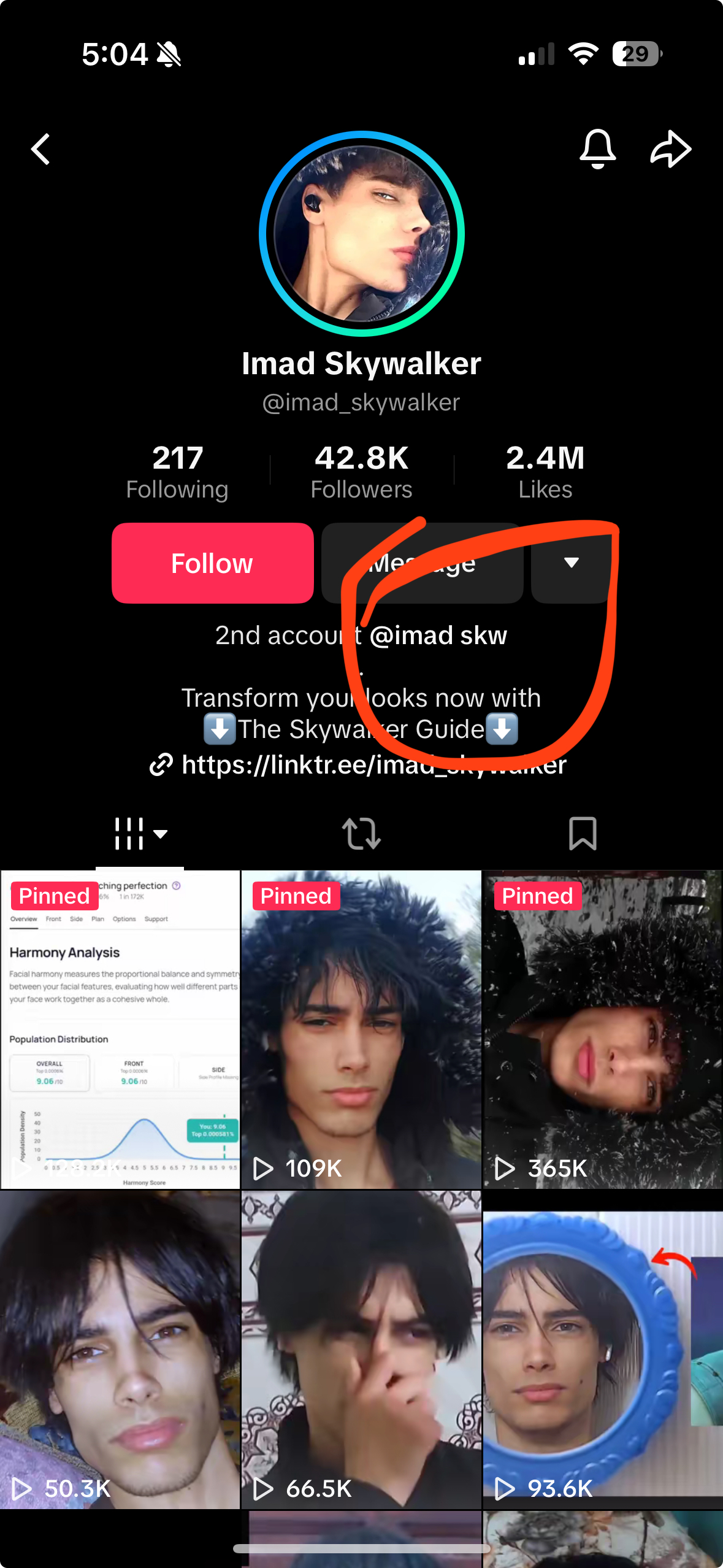Screen dimensions: 723x1568
Task: Switch to the reposts tab
Action: coord(361,834)
